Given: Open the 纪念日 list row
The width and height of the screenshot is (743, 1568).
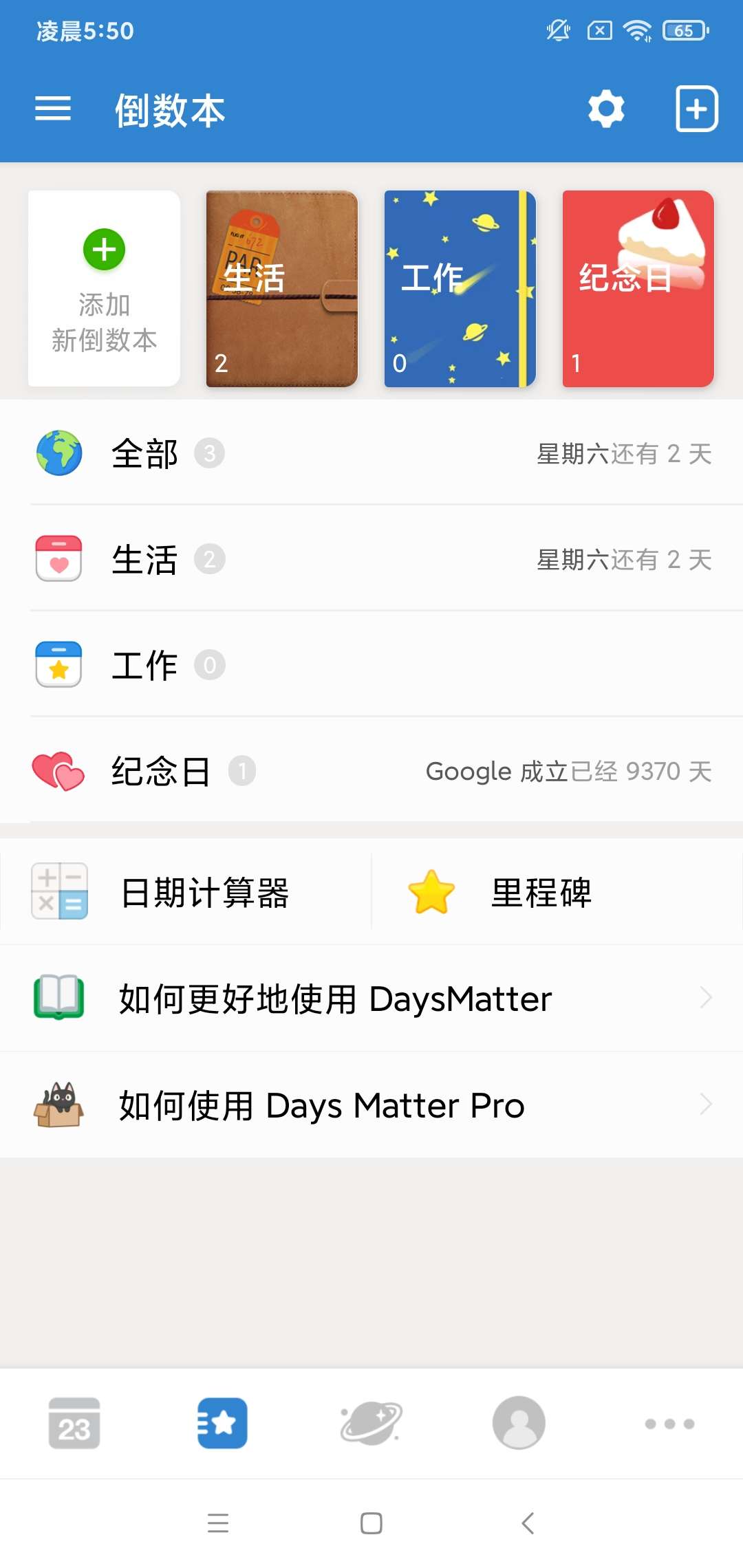Looking at the screenshot, I should (371, 771).
